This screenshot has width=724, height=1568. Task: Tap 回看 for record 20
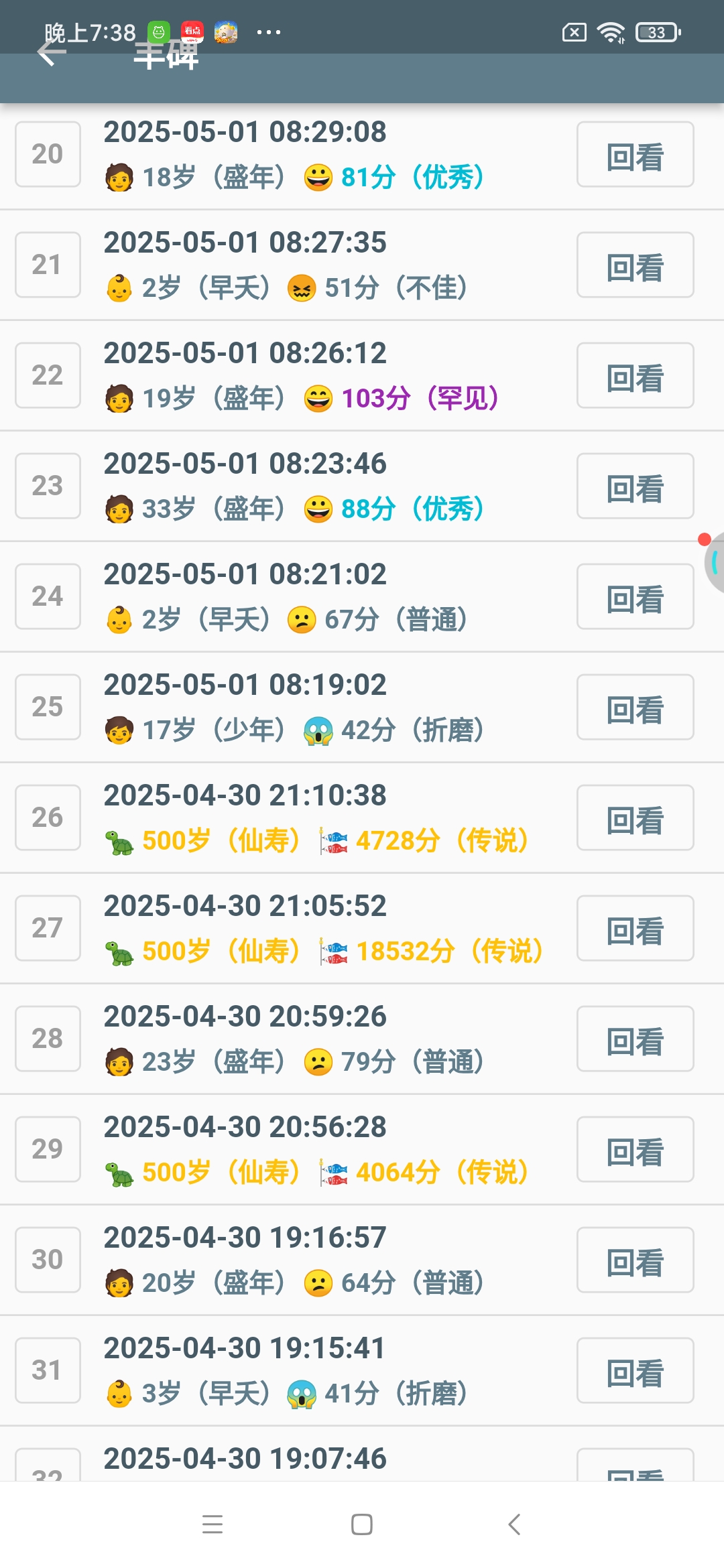(x=635, y=155)
